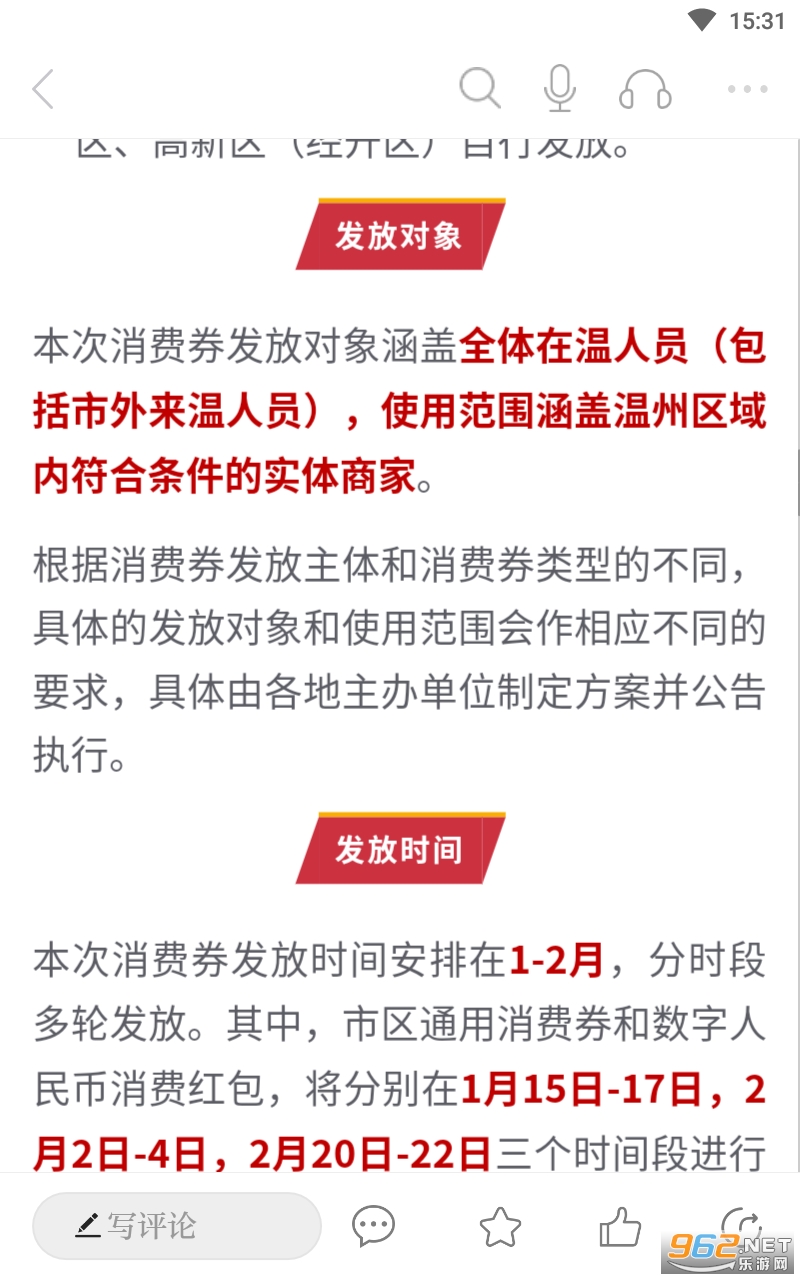The width and height of the screenshot is (800, 1280).
Task: View comments via the speech bubble icon
Action: 374,1225
